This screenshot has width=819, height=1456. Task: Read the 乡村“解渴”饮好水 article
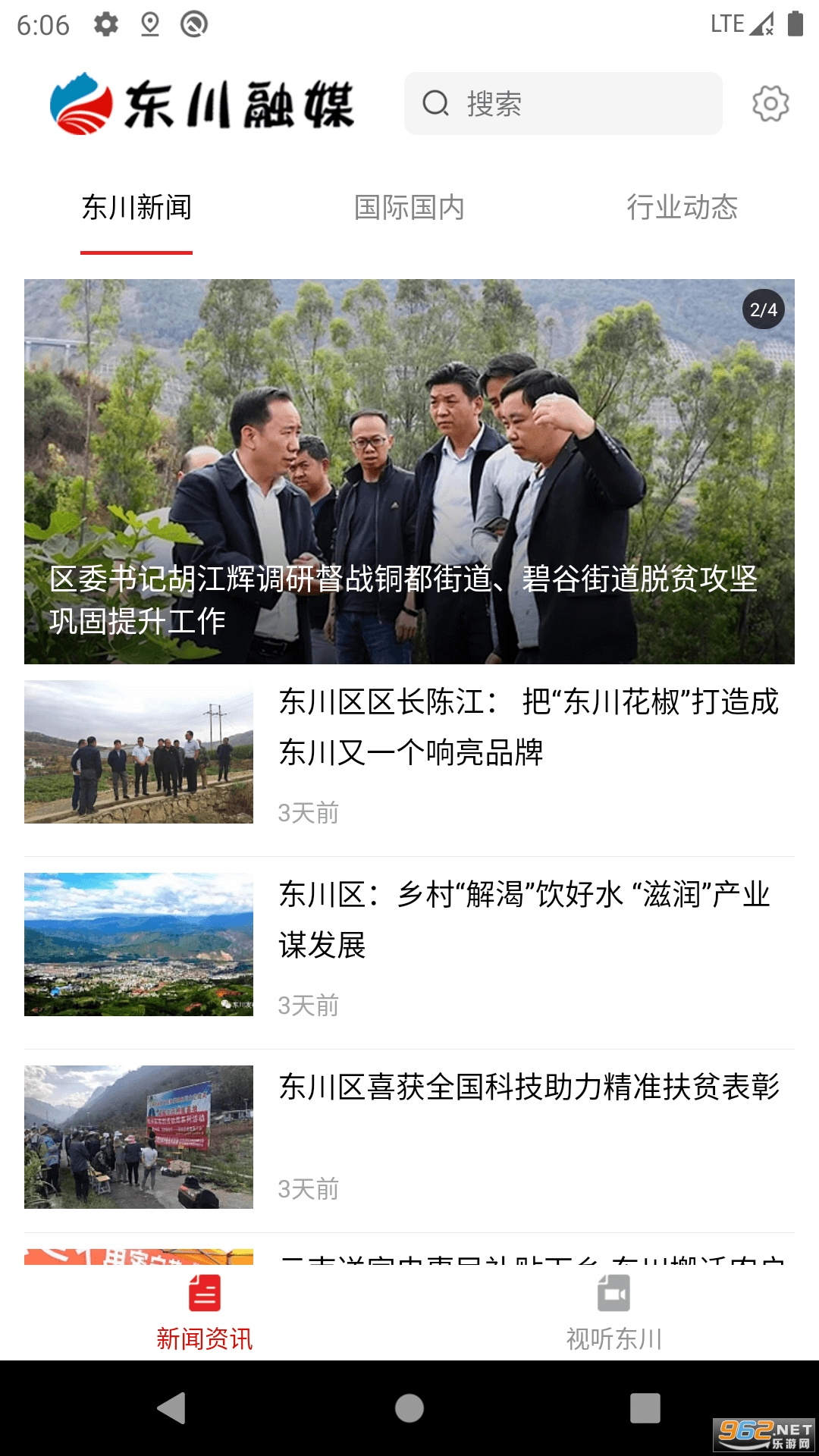[528, 920]
